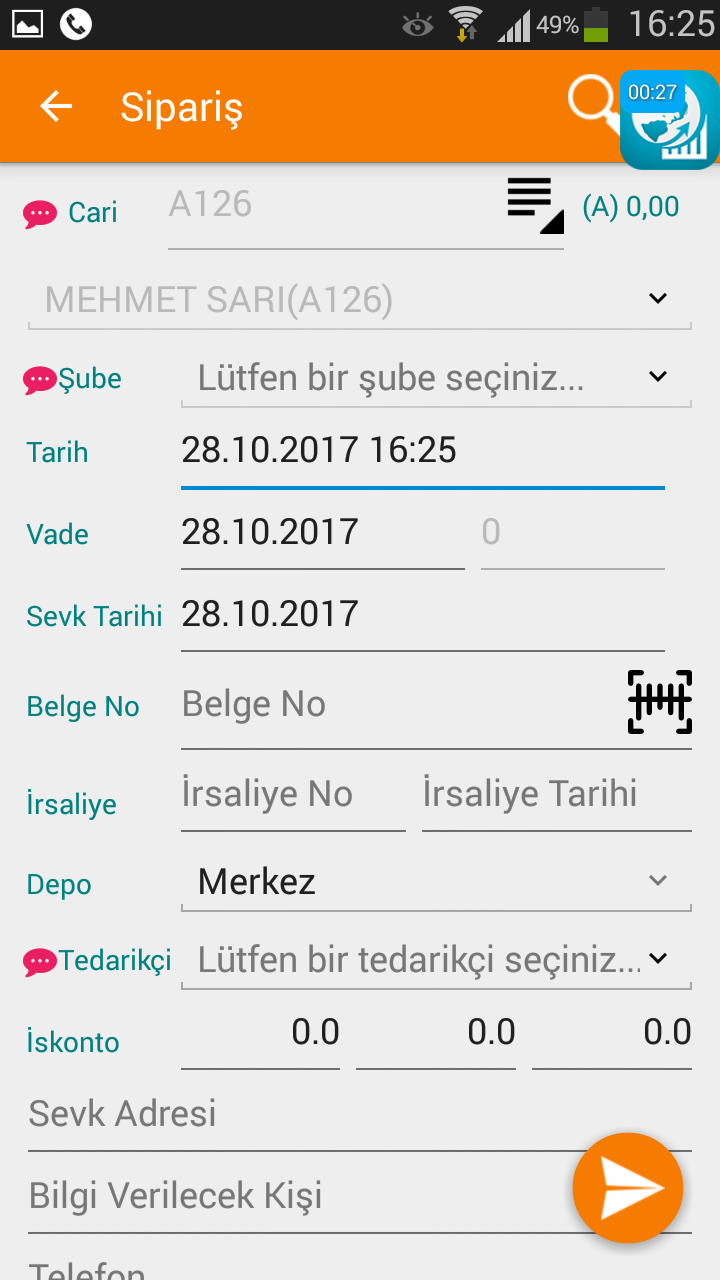Tap the İrsaliye Tarihi field
Viewport: 720px width, 1280px height.
tap(557, 796)
